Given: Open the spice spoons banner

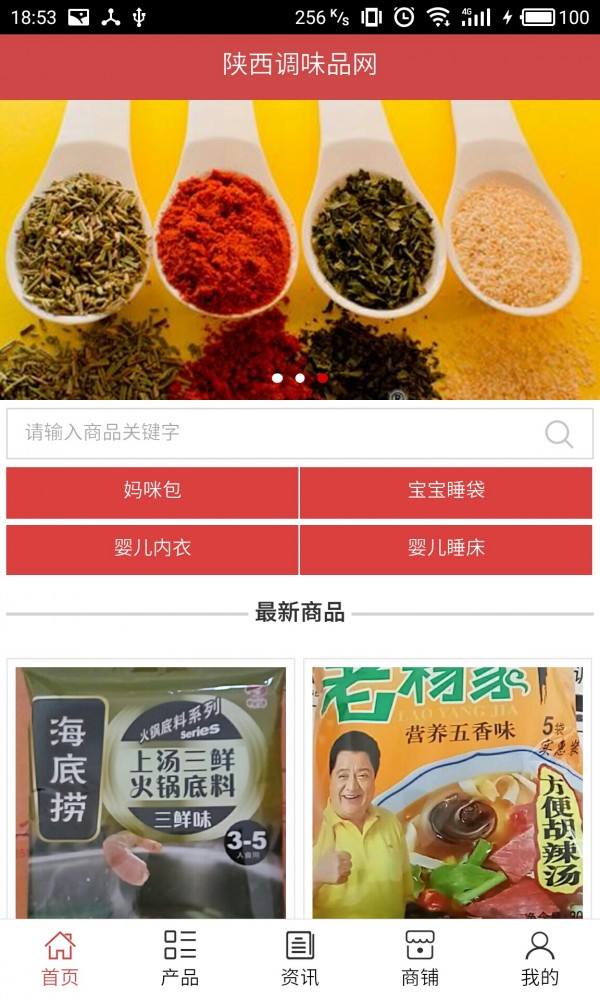Looking at the screenshot, I should tap(300, 250).
